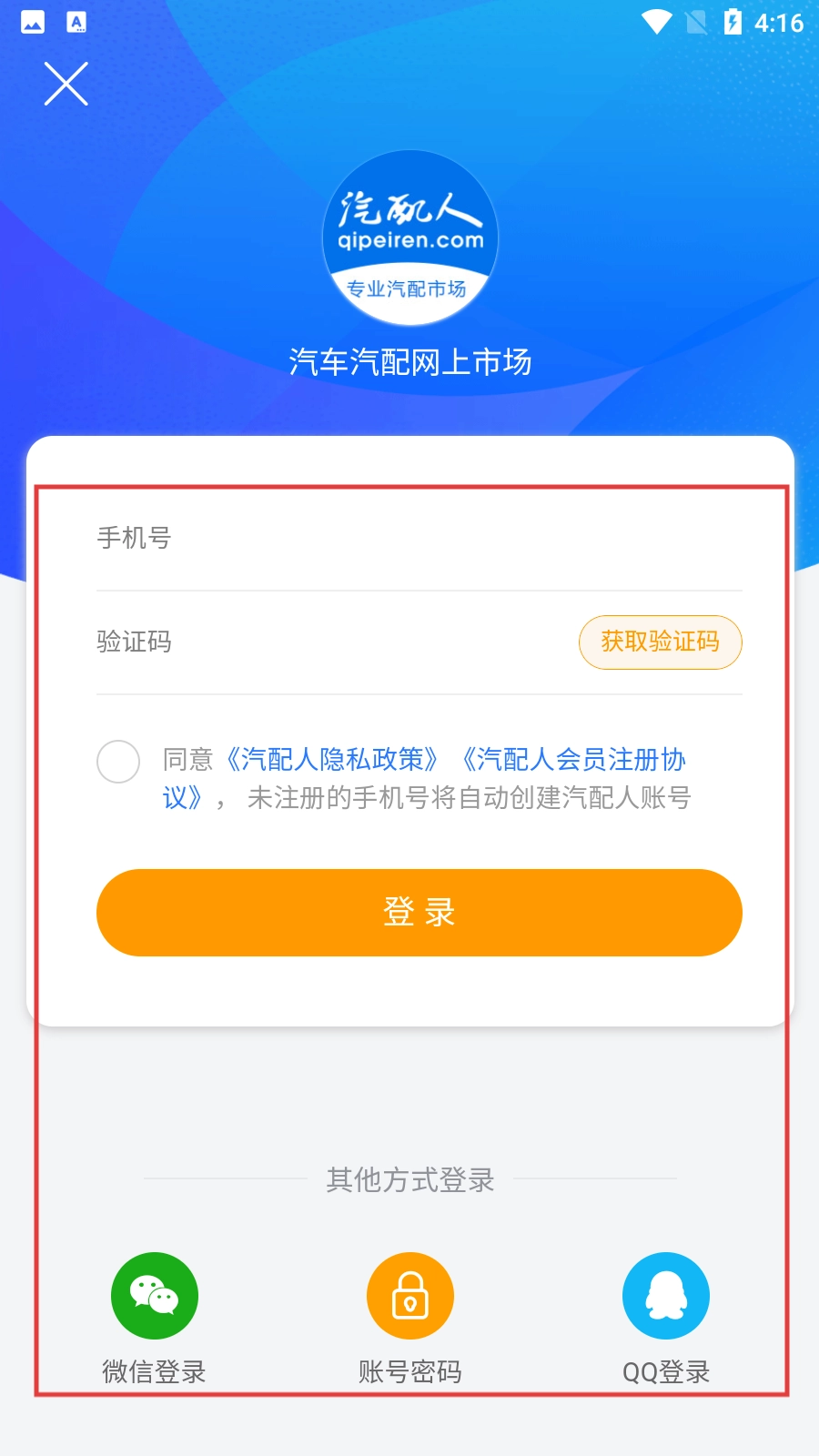Image resolution: width=819 pixels, height=1456 pixels.
Task: Request a code with 获取验证码
Action: coord(660,642)
